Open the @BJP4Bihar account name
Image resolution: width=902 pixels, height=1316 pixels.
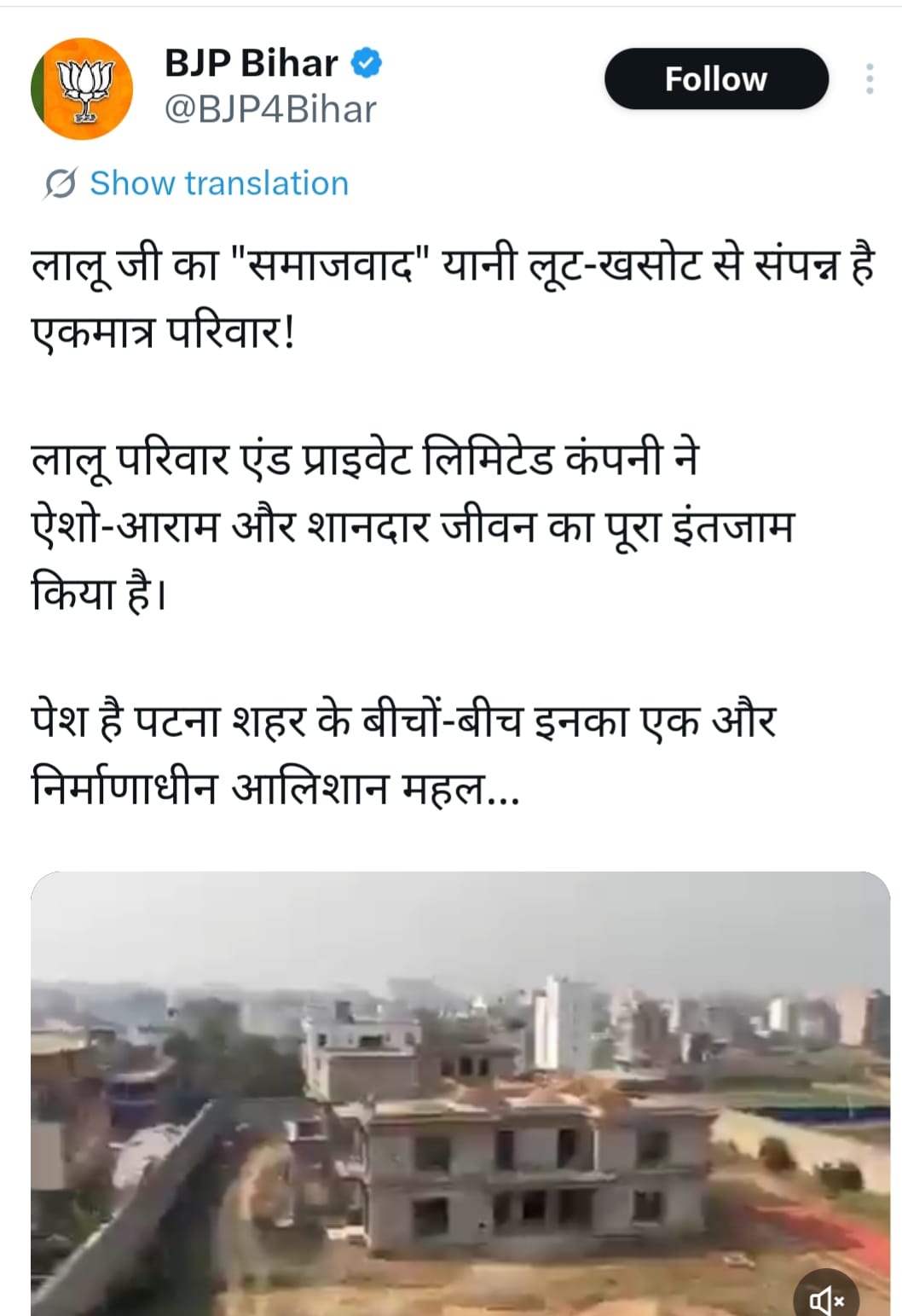[x=269, y=110]
